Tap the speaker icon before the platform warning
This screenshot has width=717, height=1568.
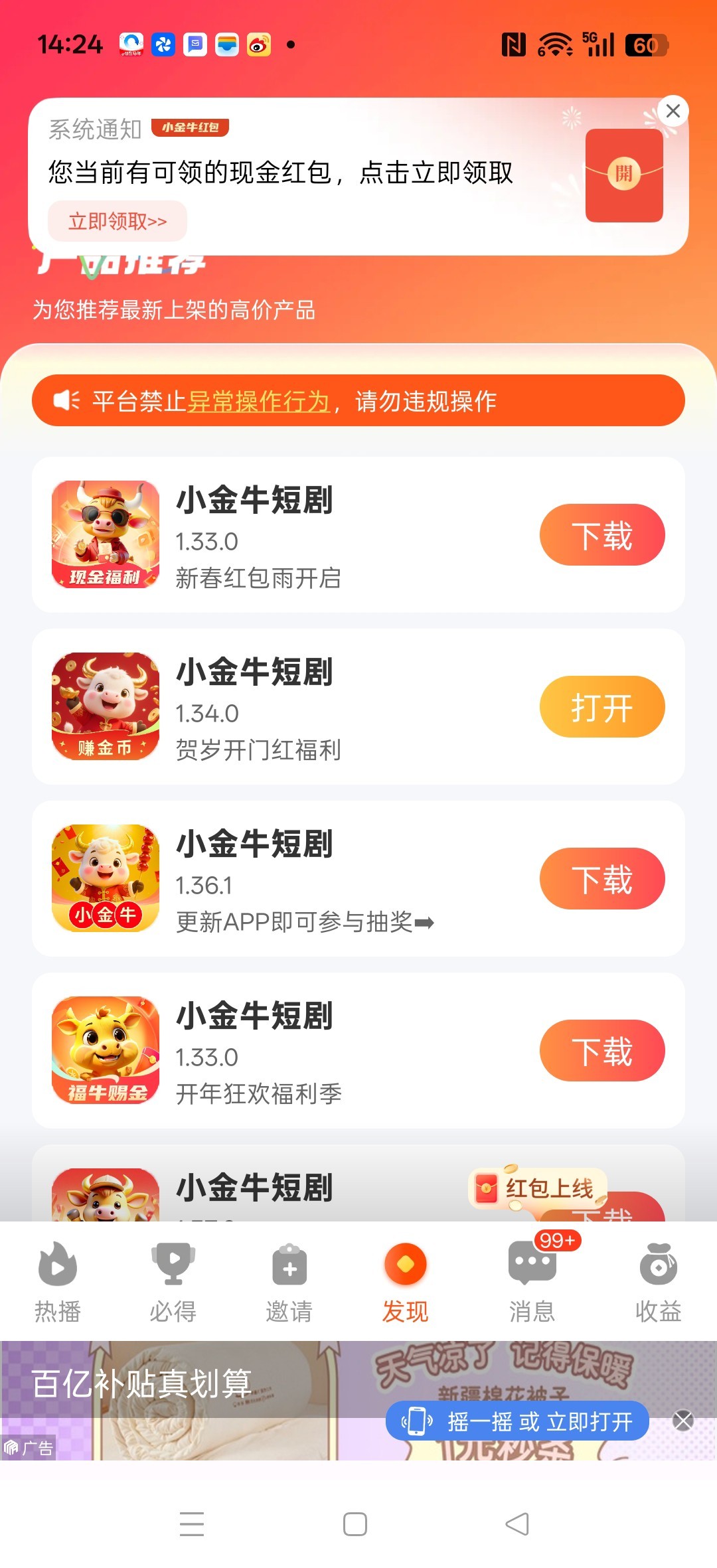[x=65, y=400]
